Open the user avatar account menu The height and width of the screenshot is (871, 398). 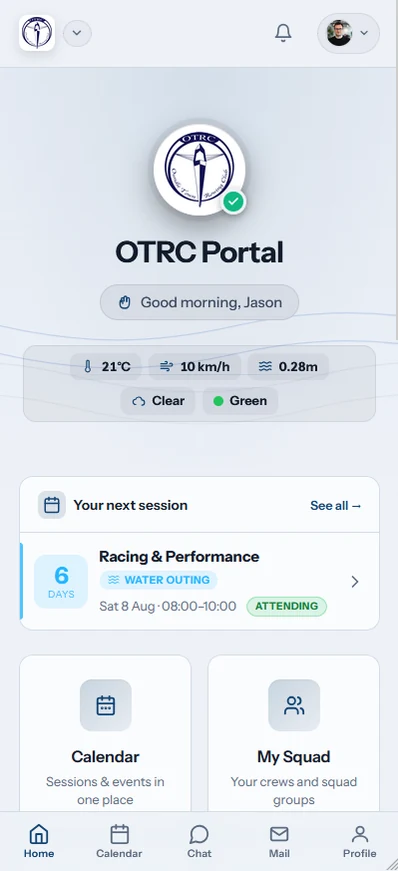coord(349,33)
